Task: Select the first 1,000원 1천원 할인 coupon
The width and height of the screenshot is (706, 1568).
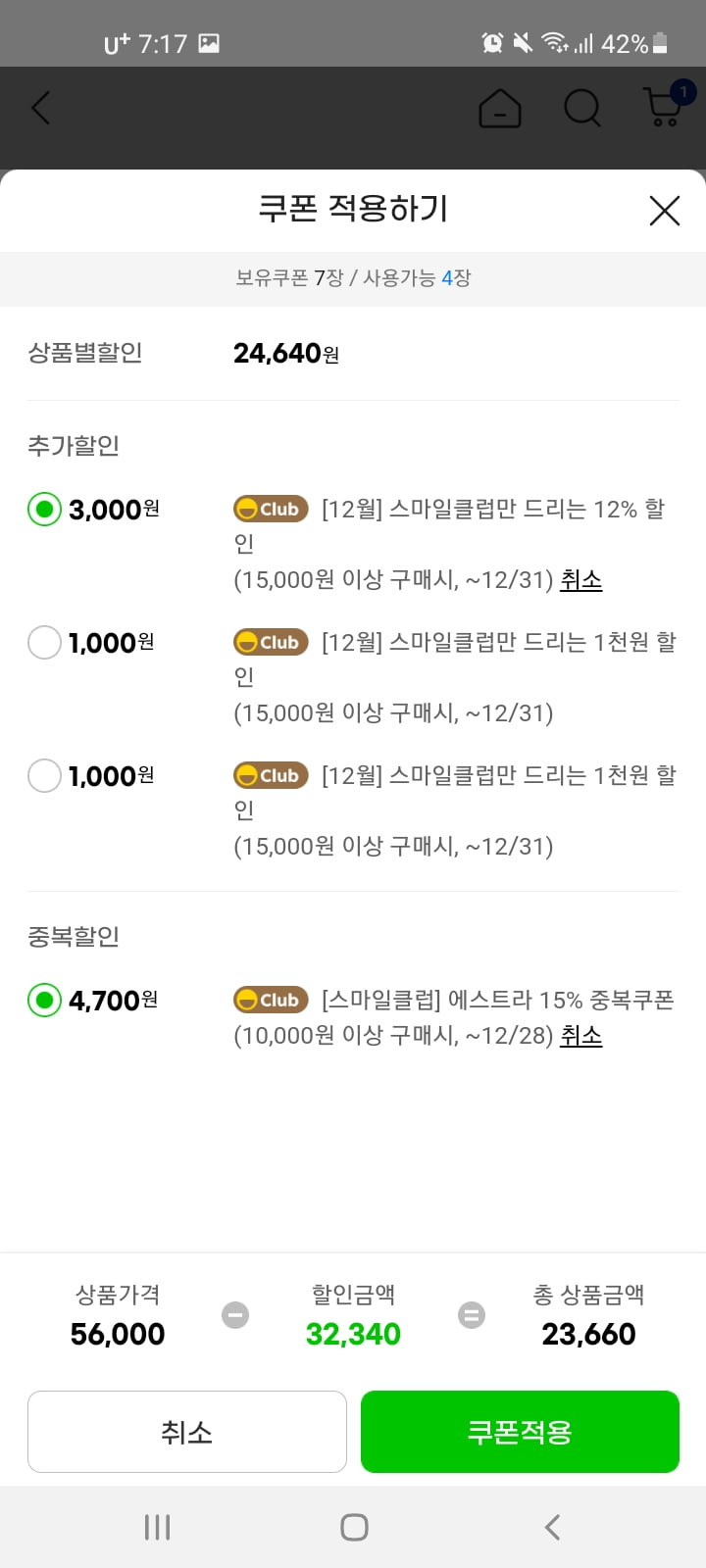Action: [44, 643]
